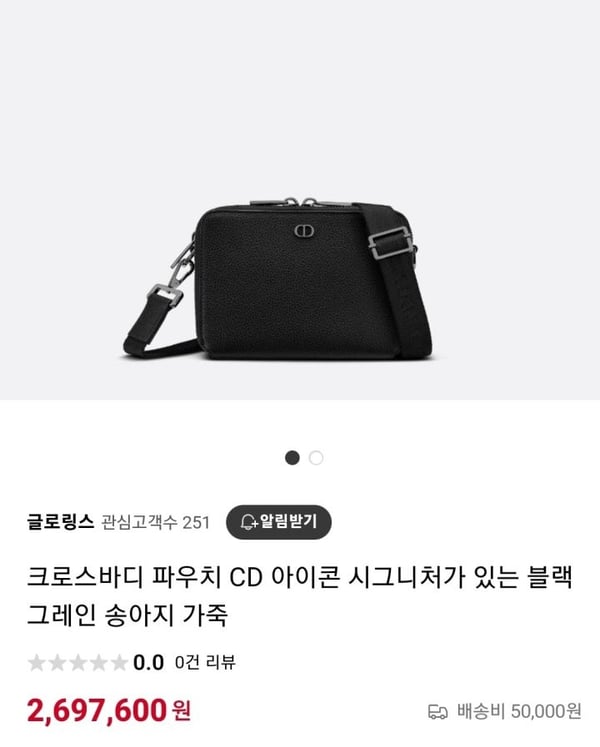The image size is (600, 747).
Task: Open the 글로링스 seller store
Action: pos(61,521)
